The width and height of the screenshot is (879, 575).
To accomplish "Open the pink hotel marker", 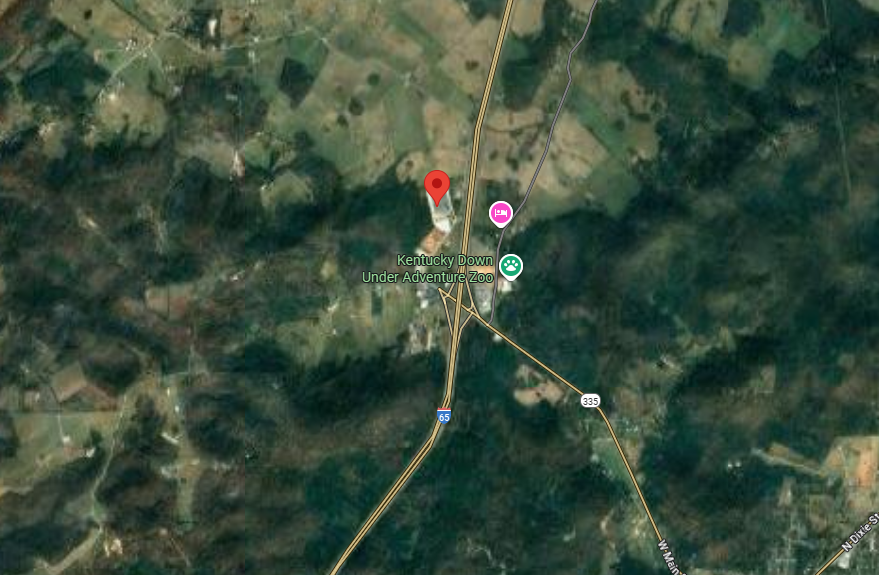I will (500, 212).
